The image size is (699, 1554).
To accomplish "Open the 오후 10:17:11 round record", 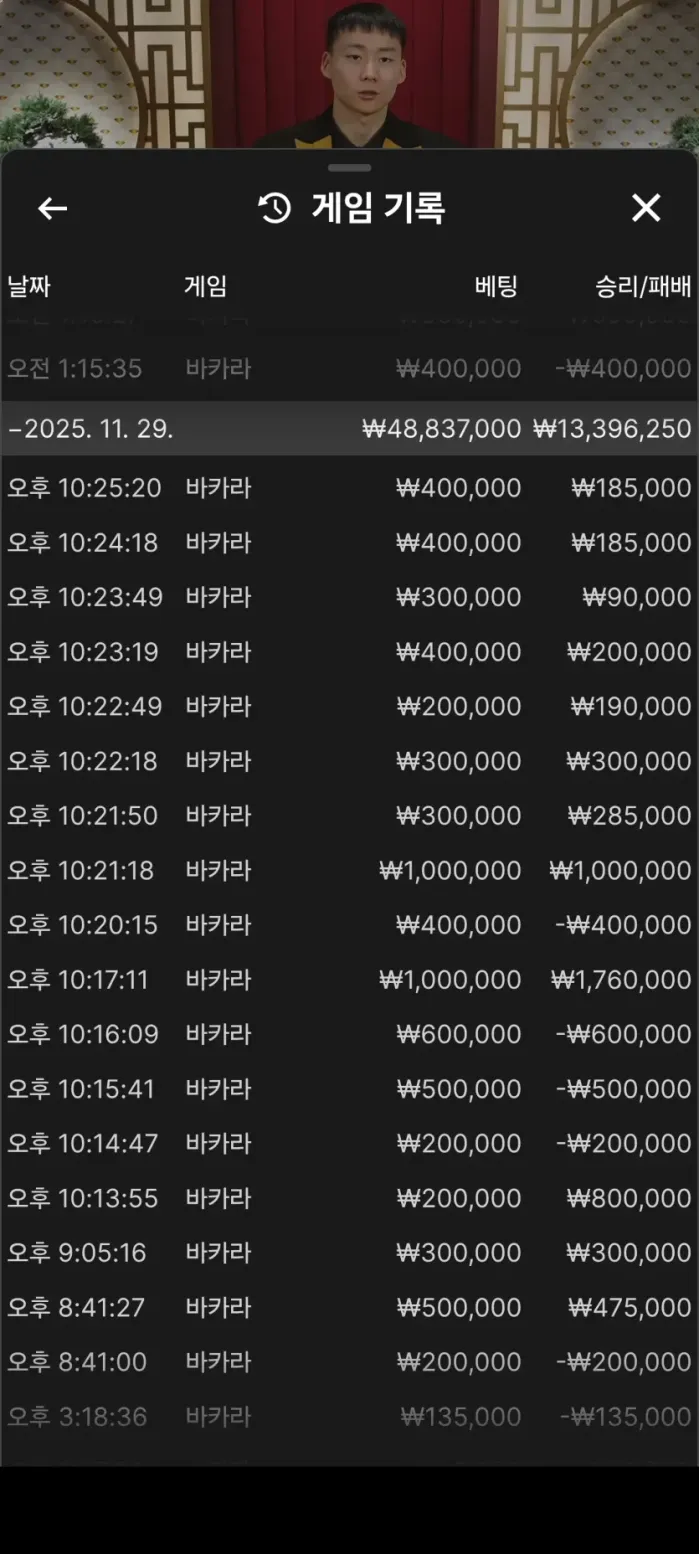I will pos(349,980).
